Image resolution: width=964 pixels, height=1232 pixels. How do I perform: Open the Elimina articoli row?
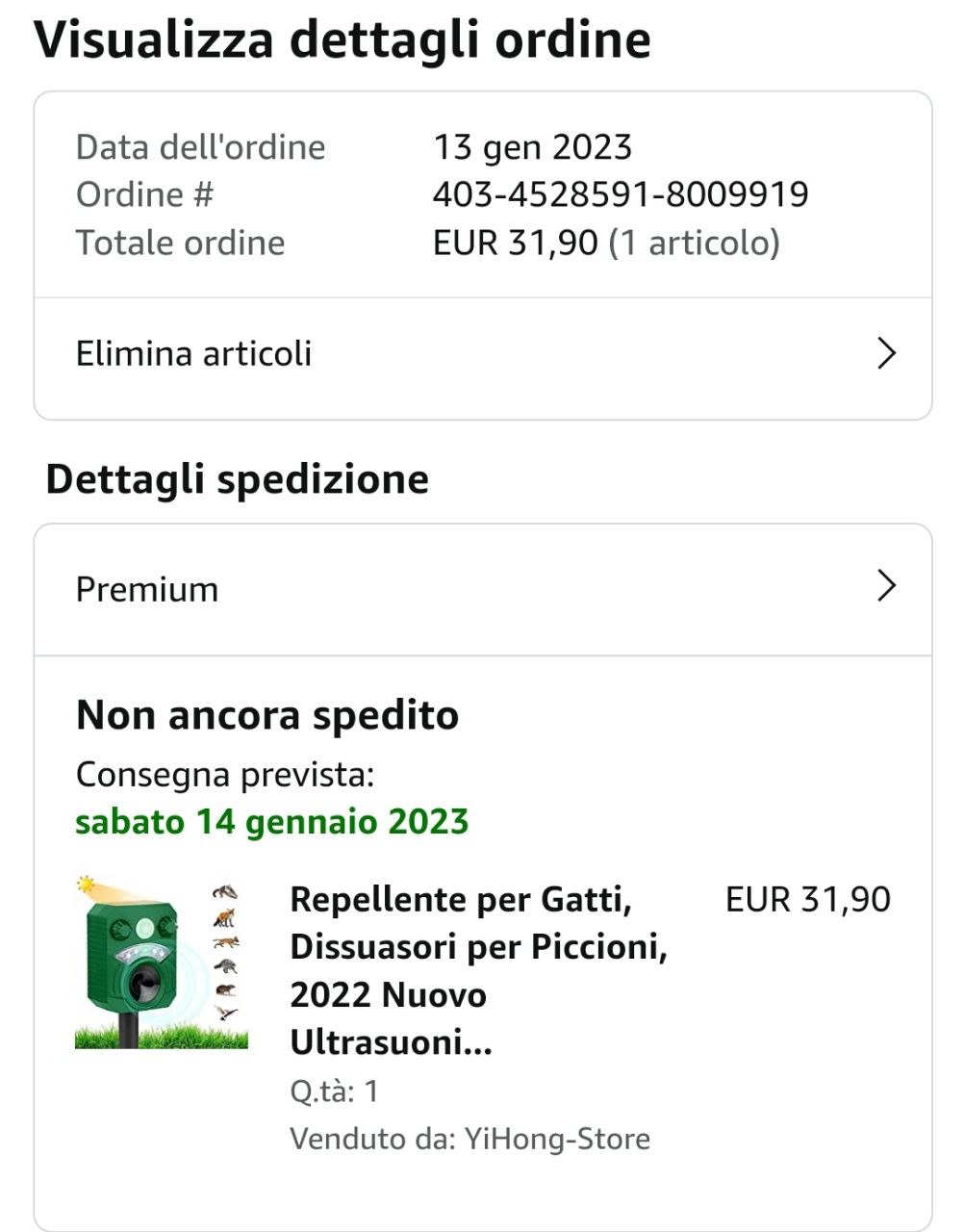pyautogui.click(x=481, y=354)
